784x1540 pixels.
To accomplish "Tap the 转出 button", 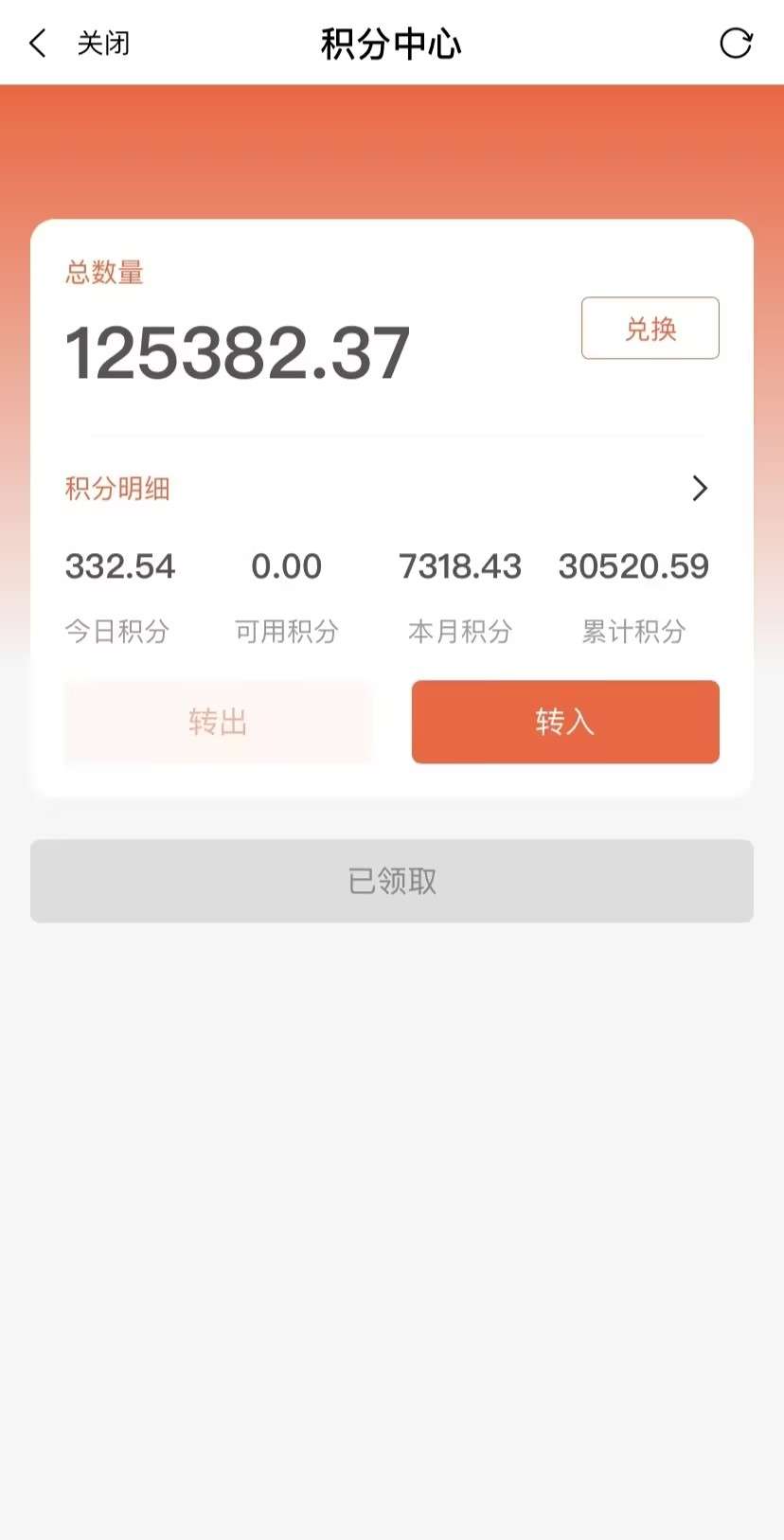I will tap(218, 722).
